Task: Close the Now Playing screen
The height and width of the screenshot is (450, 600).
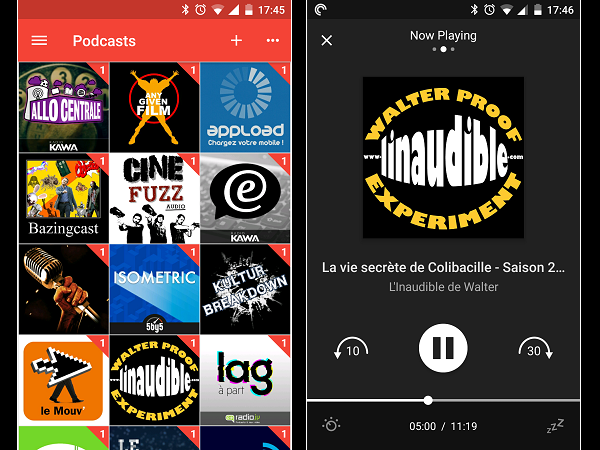Action: 327,41
